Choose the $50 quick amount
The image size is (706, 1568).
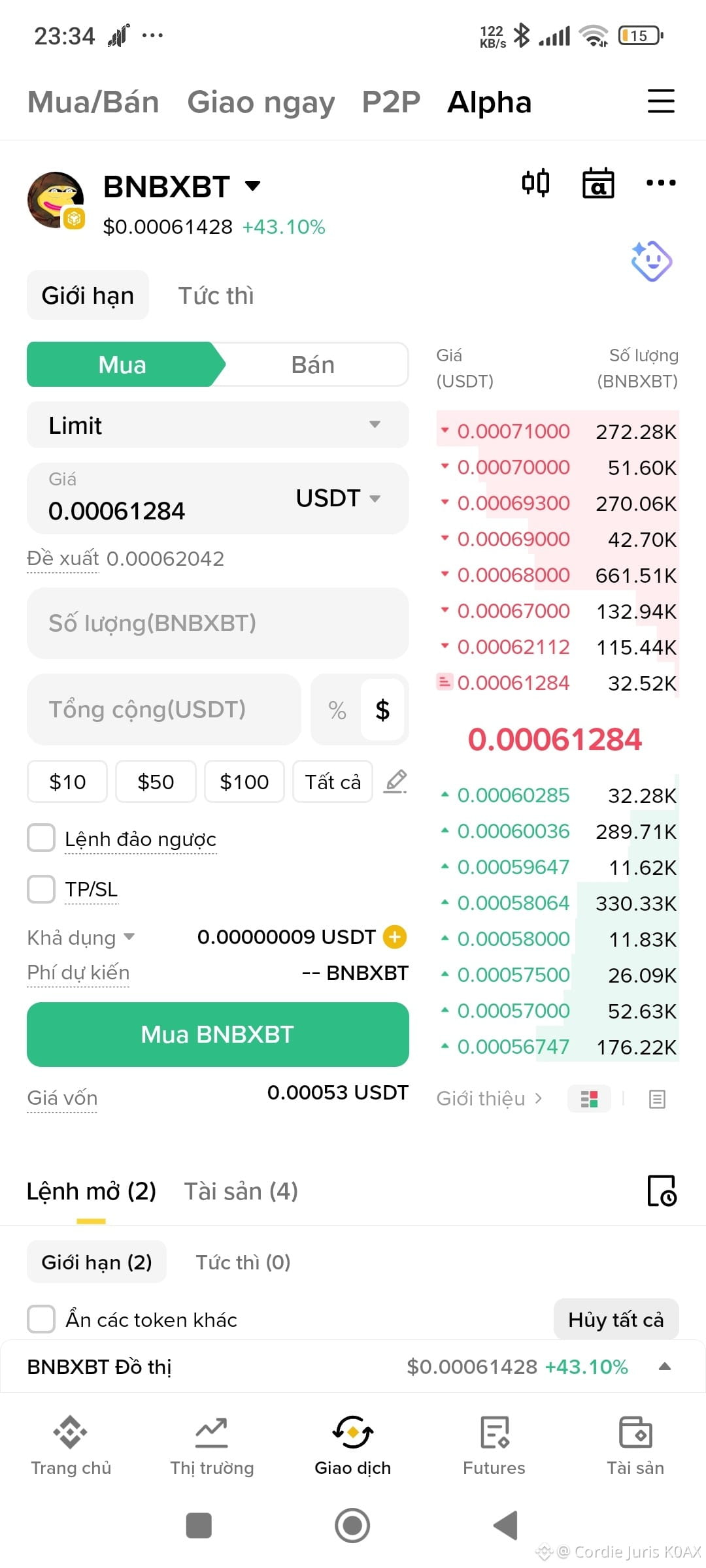(x=156, y=781)
